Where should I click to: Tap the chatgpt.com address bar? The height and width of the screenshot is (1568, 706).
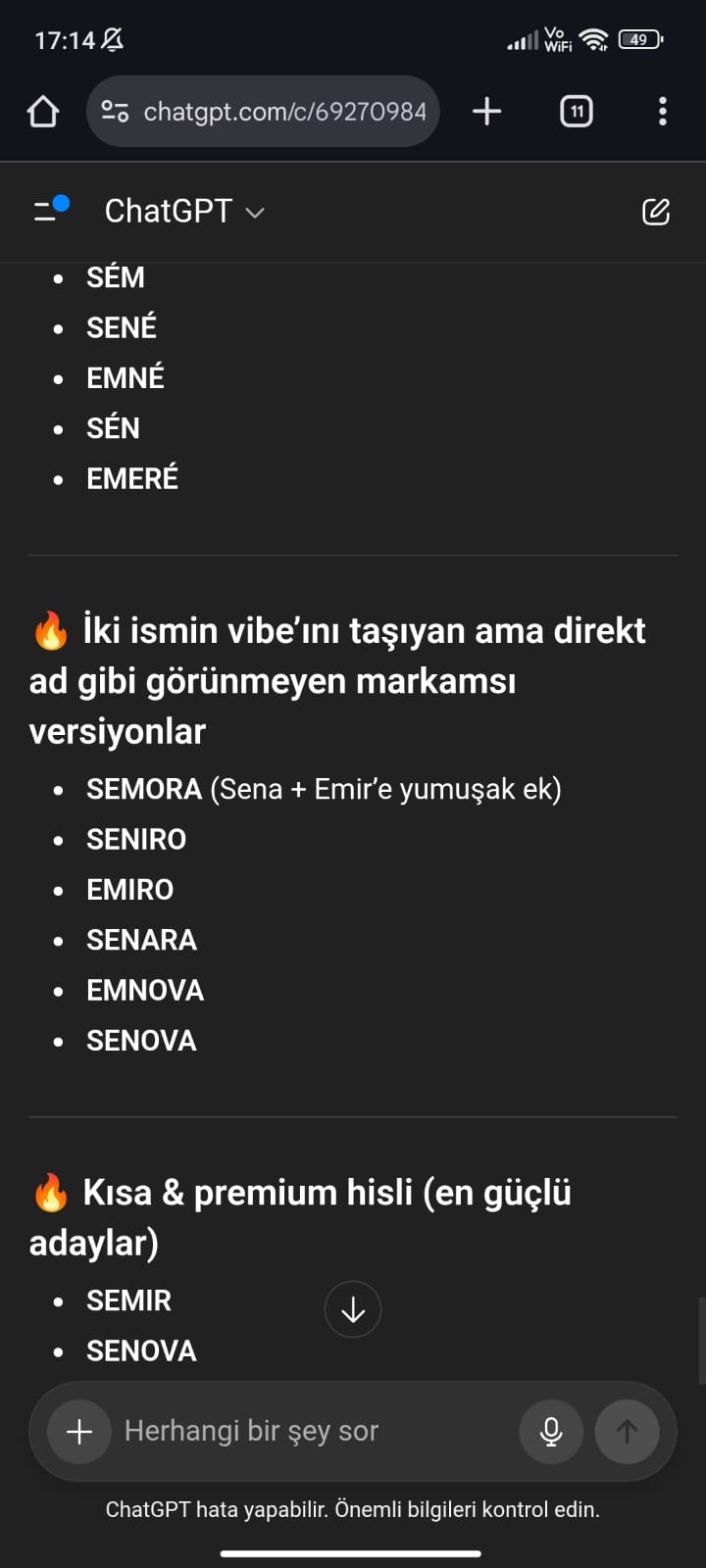pos(284,112)
